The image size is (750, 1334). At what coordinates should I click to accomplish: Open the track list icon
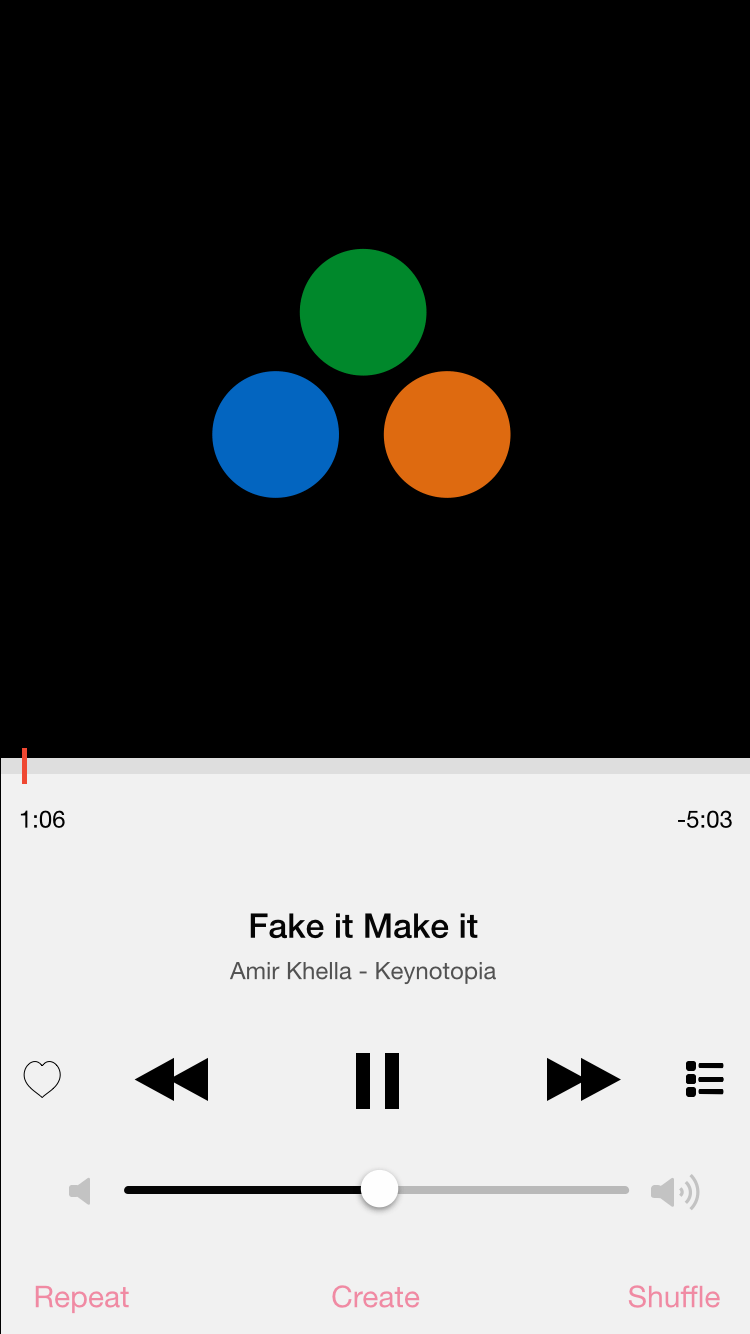704,1080
